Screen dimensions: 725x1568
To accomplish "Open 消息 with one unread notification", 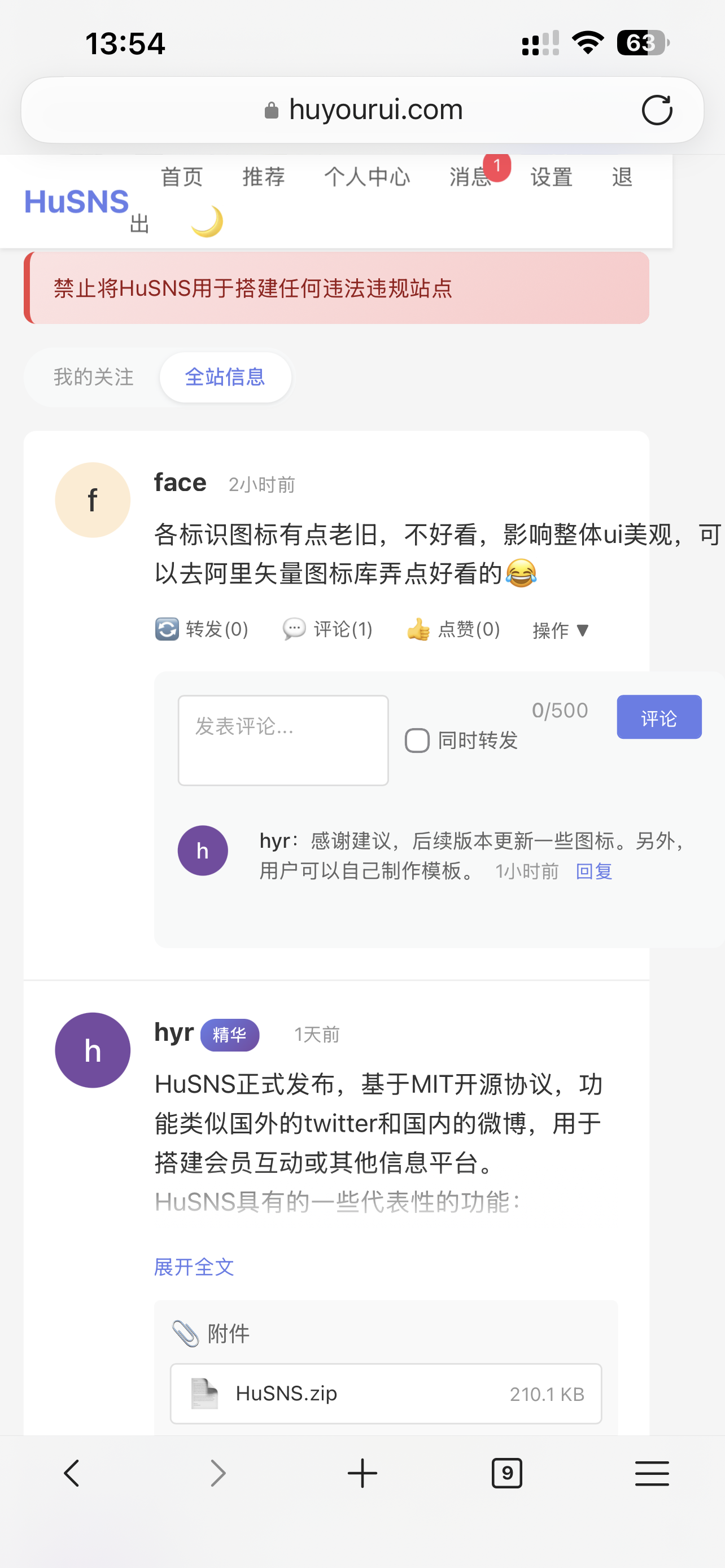I will tap(470, 177).
